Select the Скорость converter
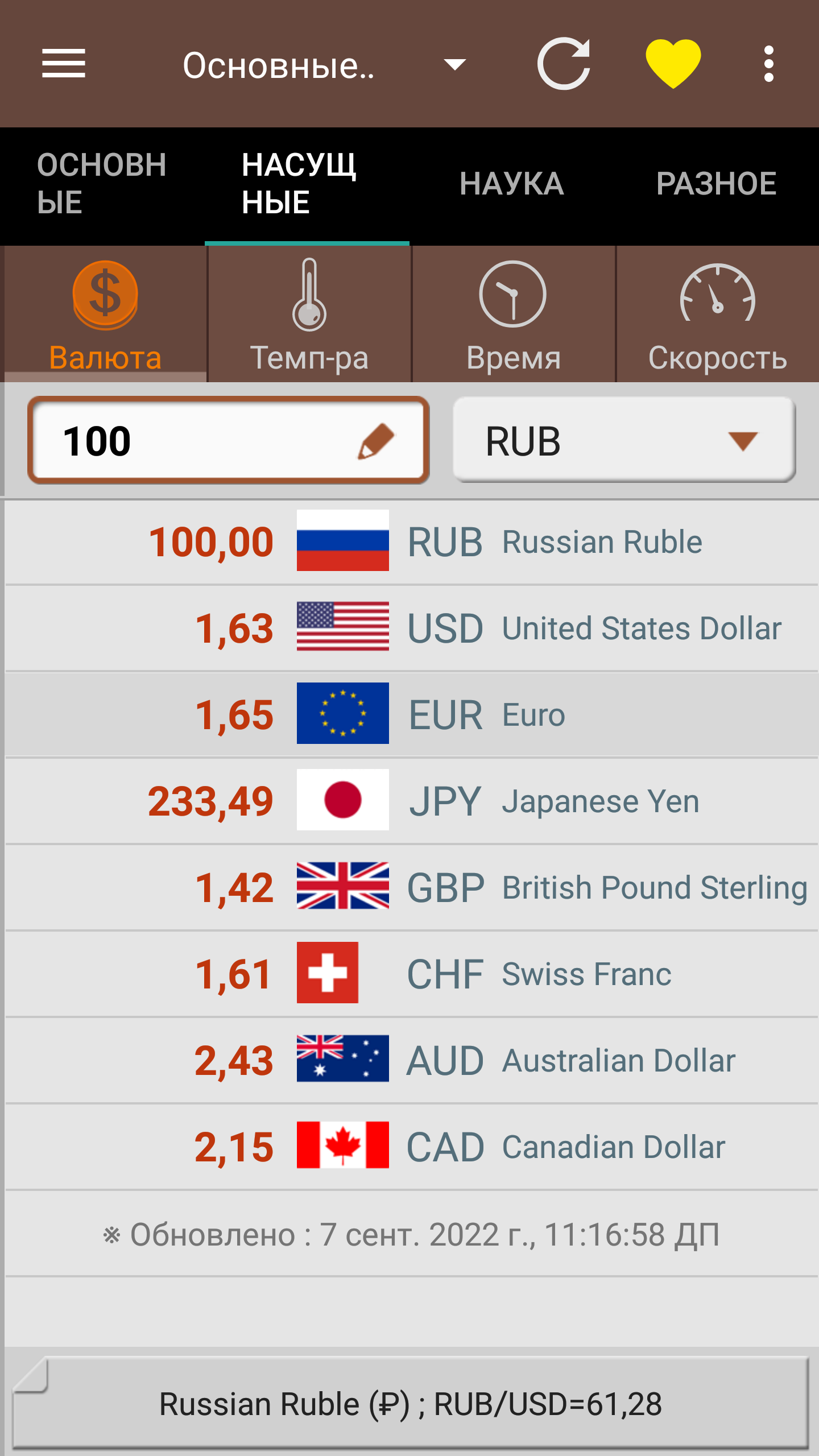Image resolution: width=819 pixels, height=1456 pixels. pyautogui.click(x=718, y=315)
